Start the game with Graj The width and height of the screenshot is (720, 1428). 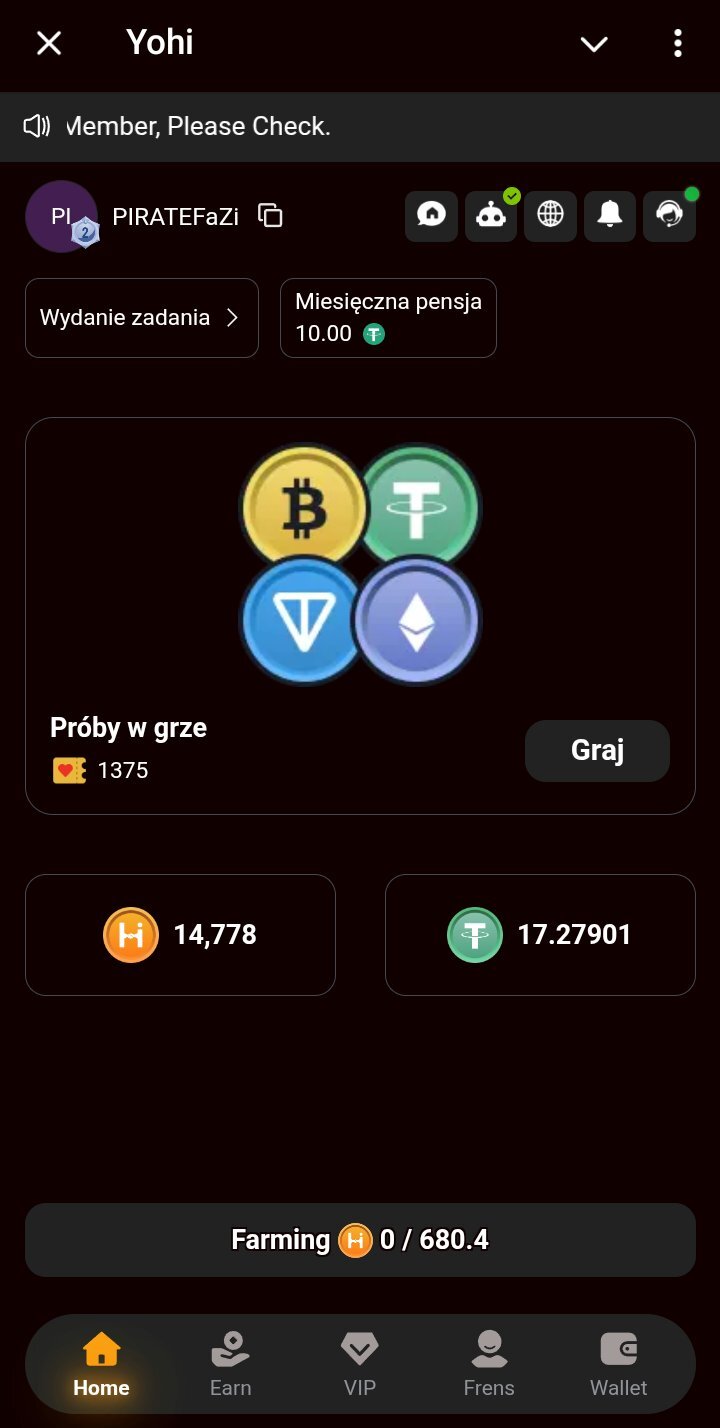click(x=597, y=751)
